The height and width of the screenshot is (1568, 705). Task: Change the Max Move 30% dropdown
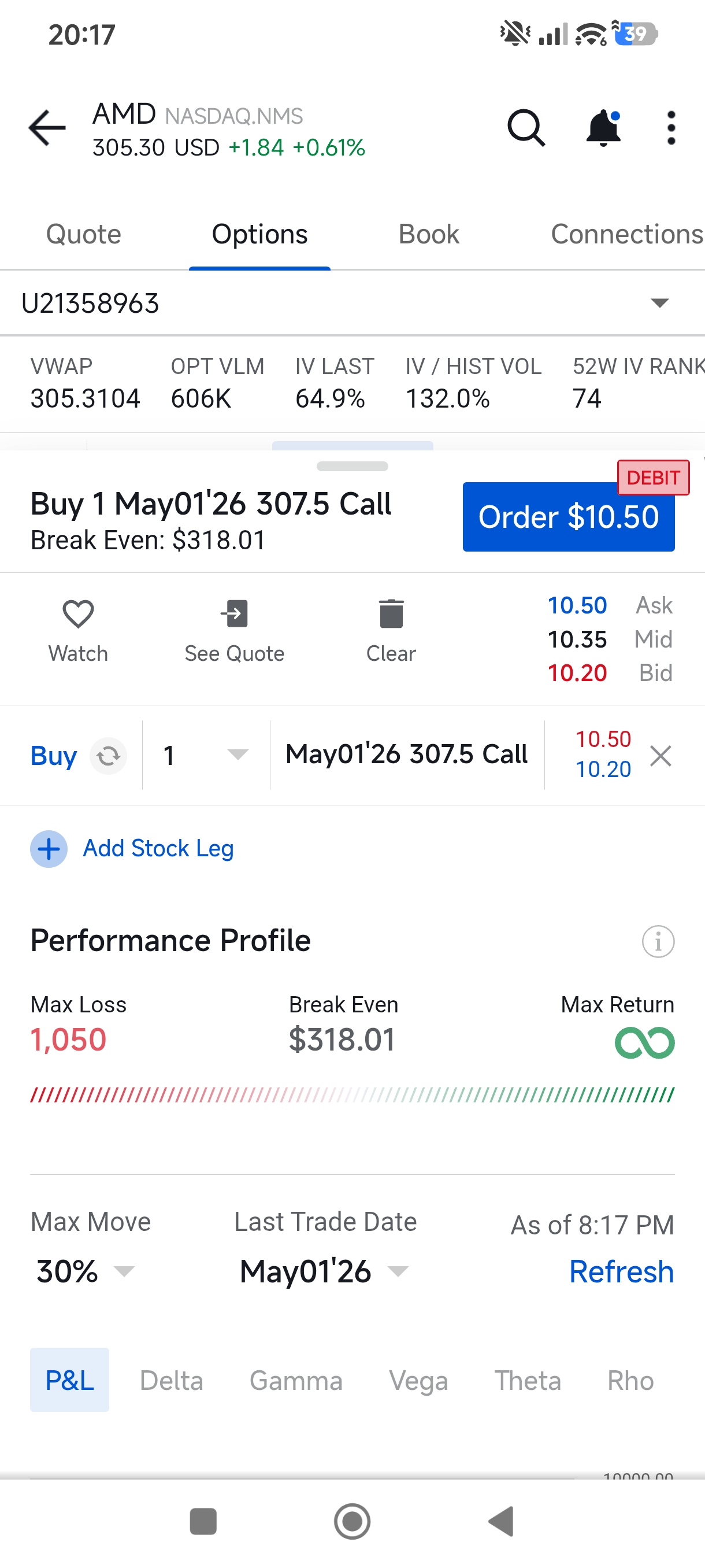(x=85, y=1271)
